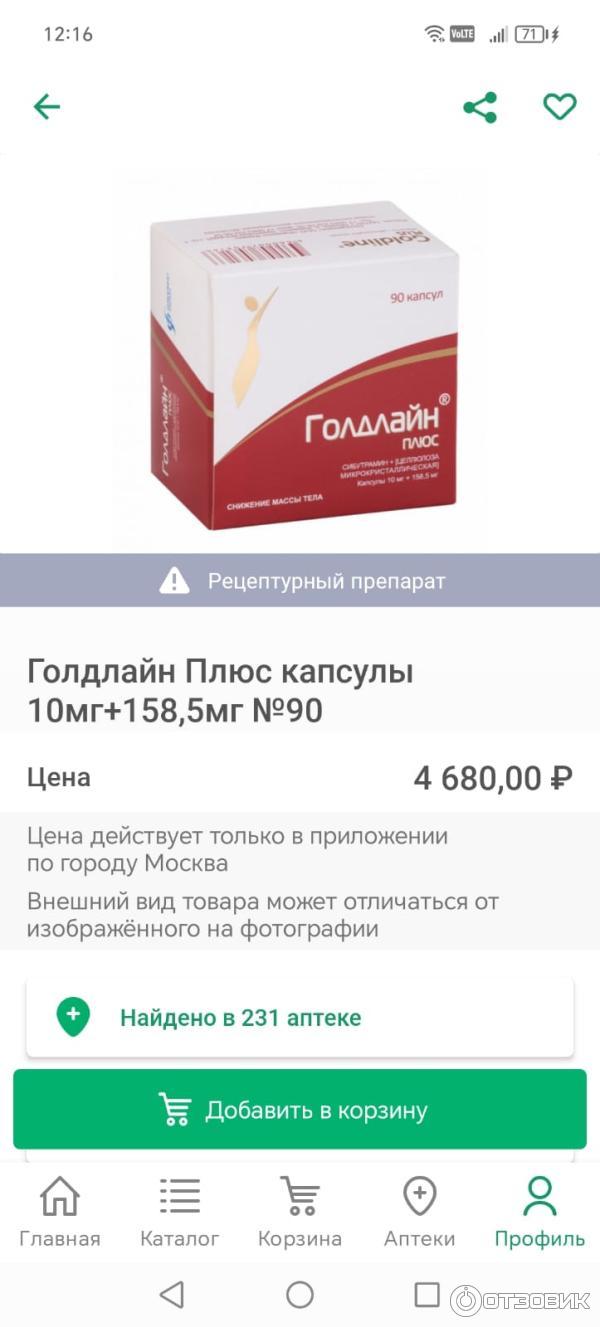The height and width of the screenshot is (1327, 600).
Task: Open 'Найдено в 231 аптеке' pharmacy list
Action: point(299,1018)
